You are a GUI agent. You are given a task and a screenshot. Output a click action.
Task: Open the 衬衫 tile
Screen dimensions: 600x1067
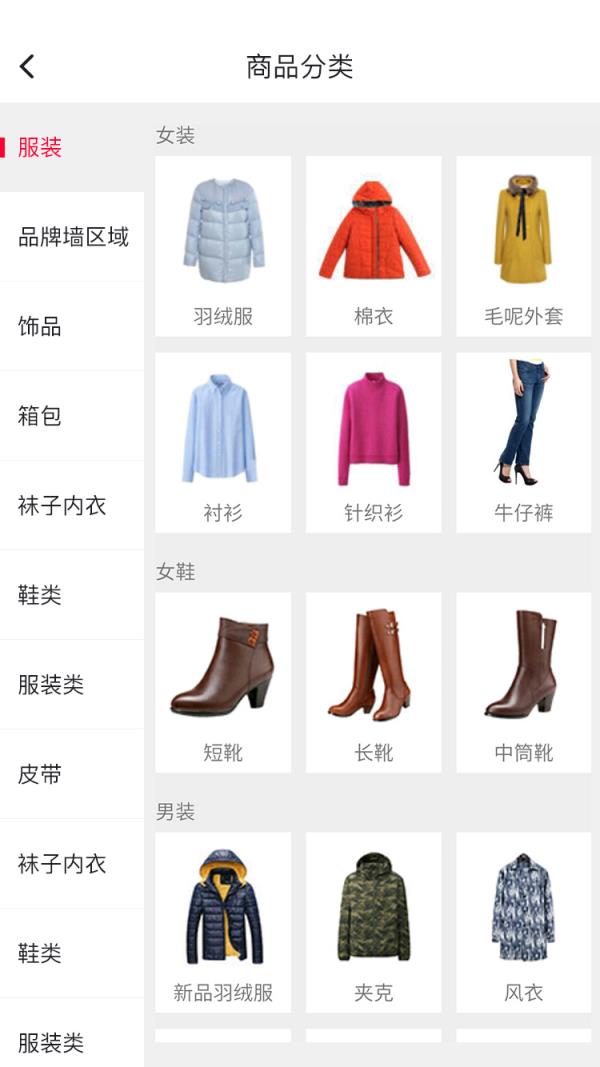click(x=223, y=442)
